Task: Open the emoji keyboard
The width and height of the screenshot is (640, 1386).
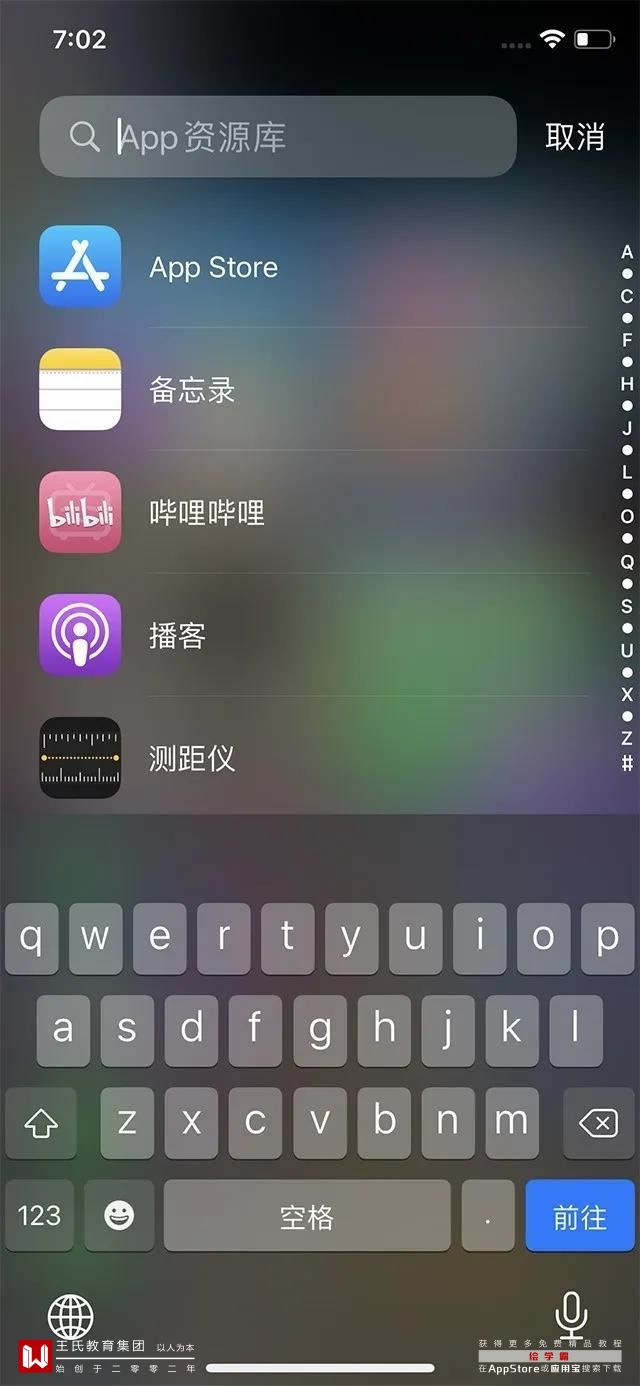Action: tap(119, 1216)
